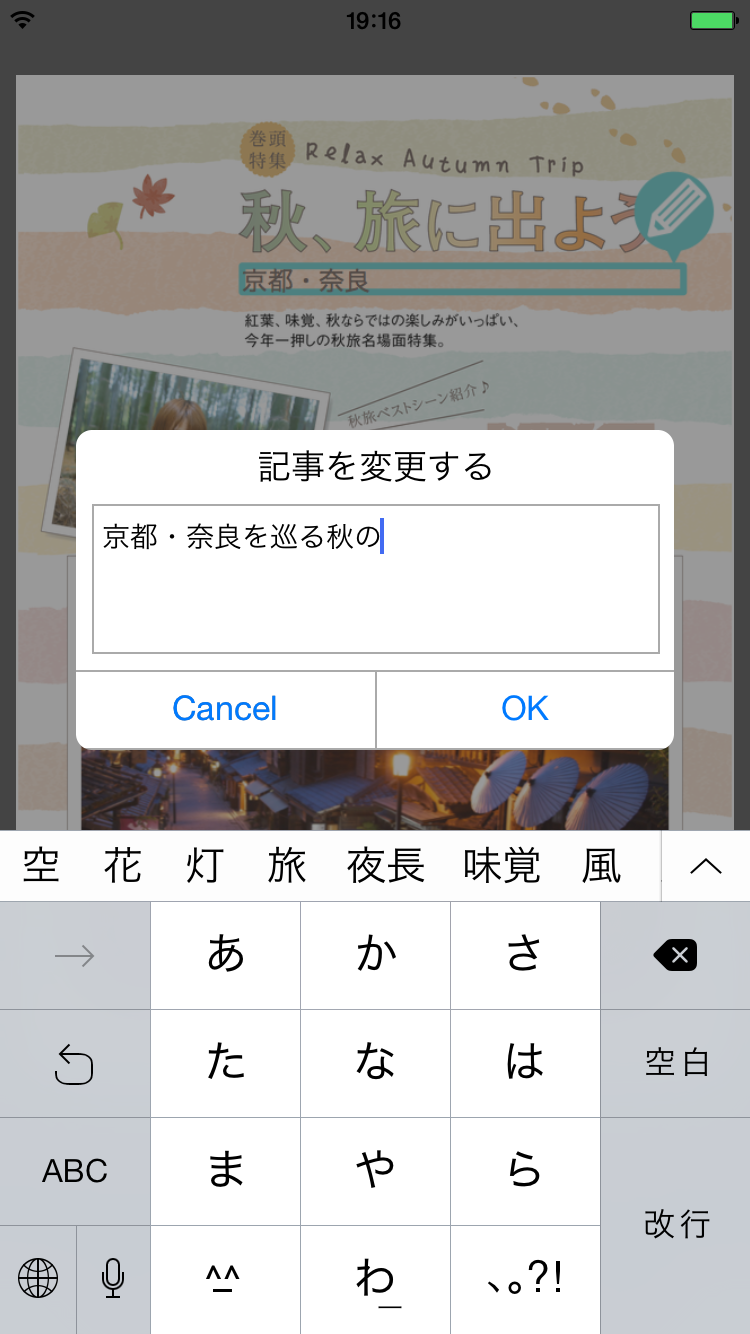Image resolution: width=750 pixels, height=1334 pixels.
Task: Tap the article text field to place the cursor
Action: tap(375, 579)
